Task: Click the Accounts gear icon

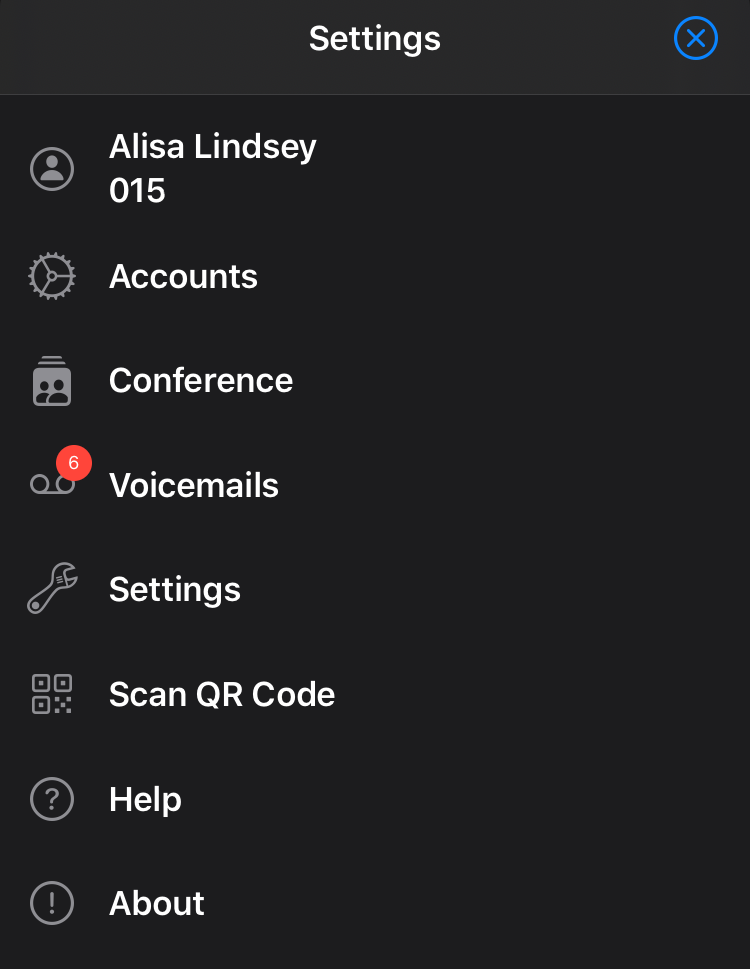Action: tap(51, 276)
